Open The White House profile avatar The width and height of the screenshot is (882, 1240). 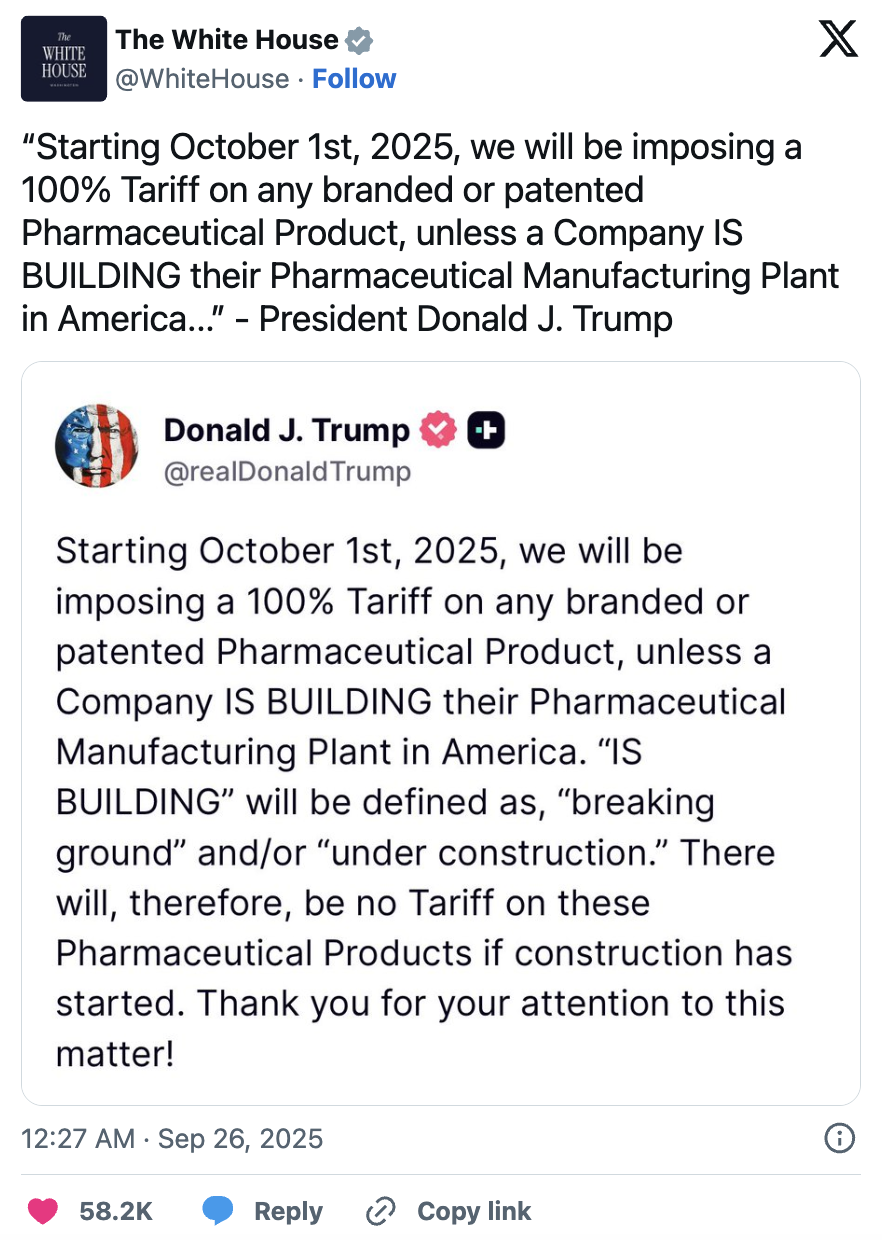(x=64, y=59)
